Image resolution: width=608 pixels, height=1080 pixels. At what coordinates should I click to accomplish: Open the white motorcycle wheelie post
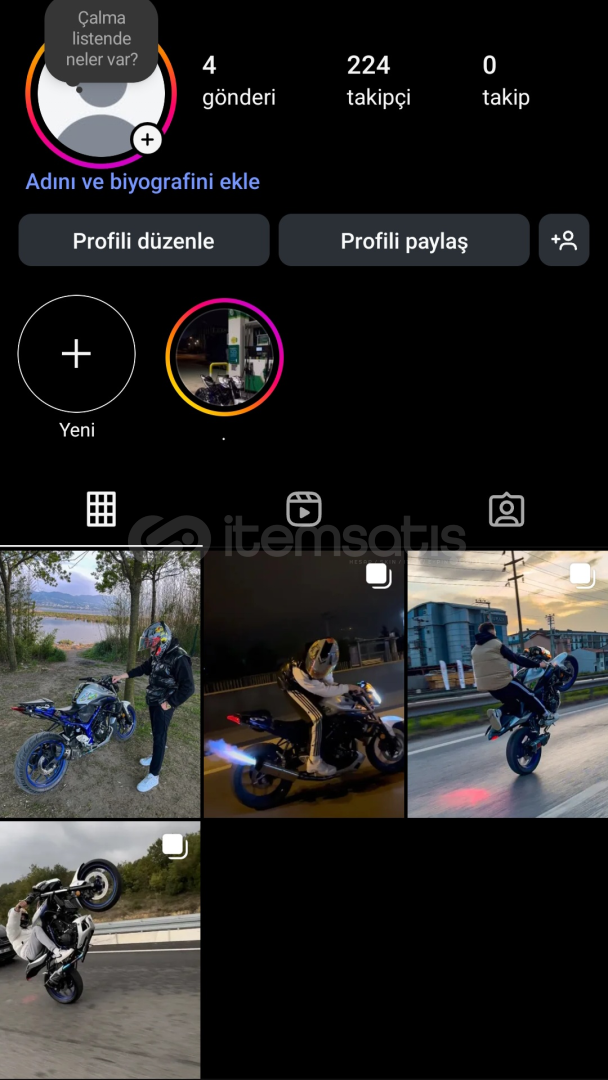tap(100, 950)
